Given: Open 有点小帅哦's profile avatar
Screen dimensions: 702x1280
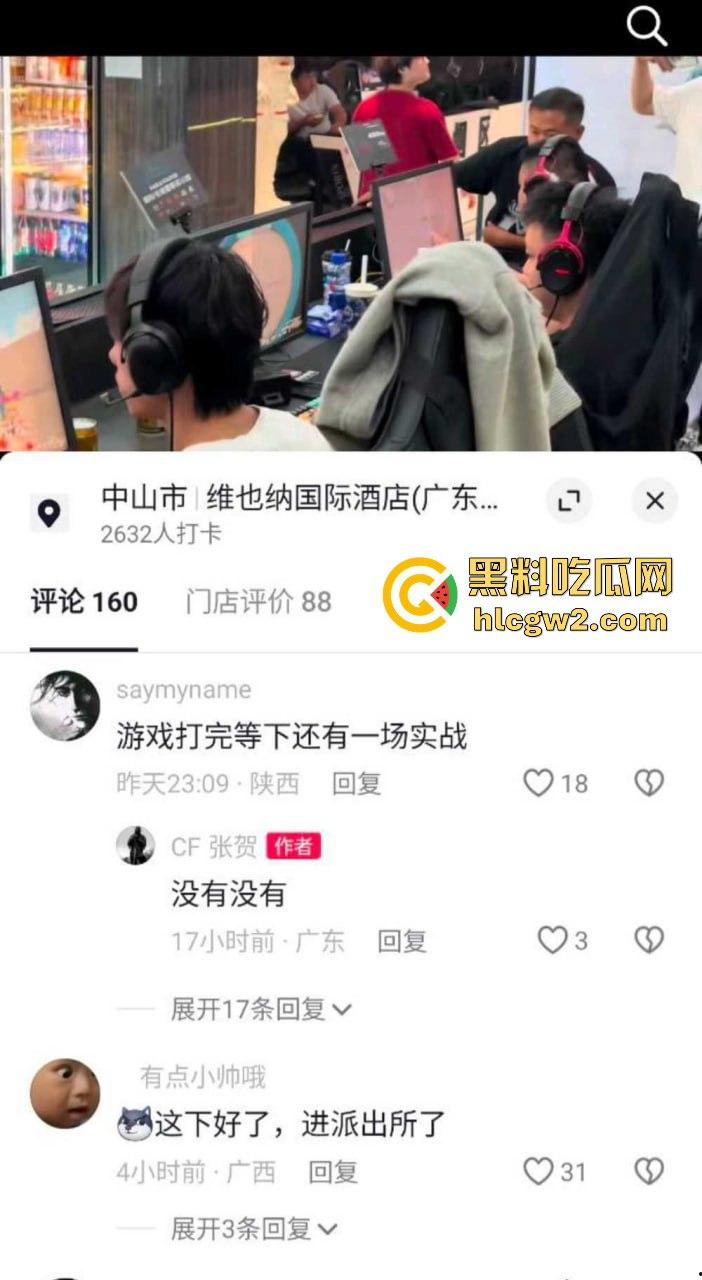Looking at the screenshot, I should pyautogui.click(x=65, y=1093).
